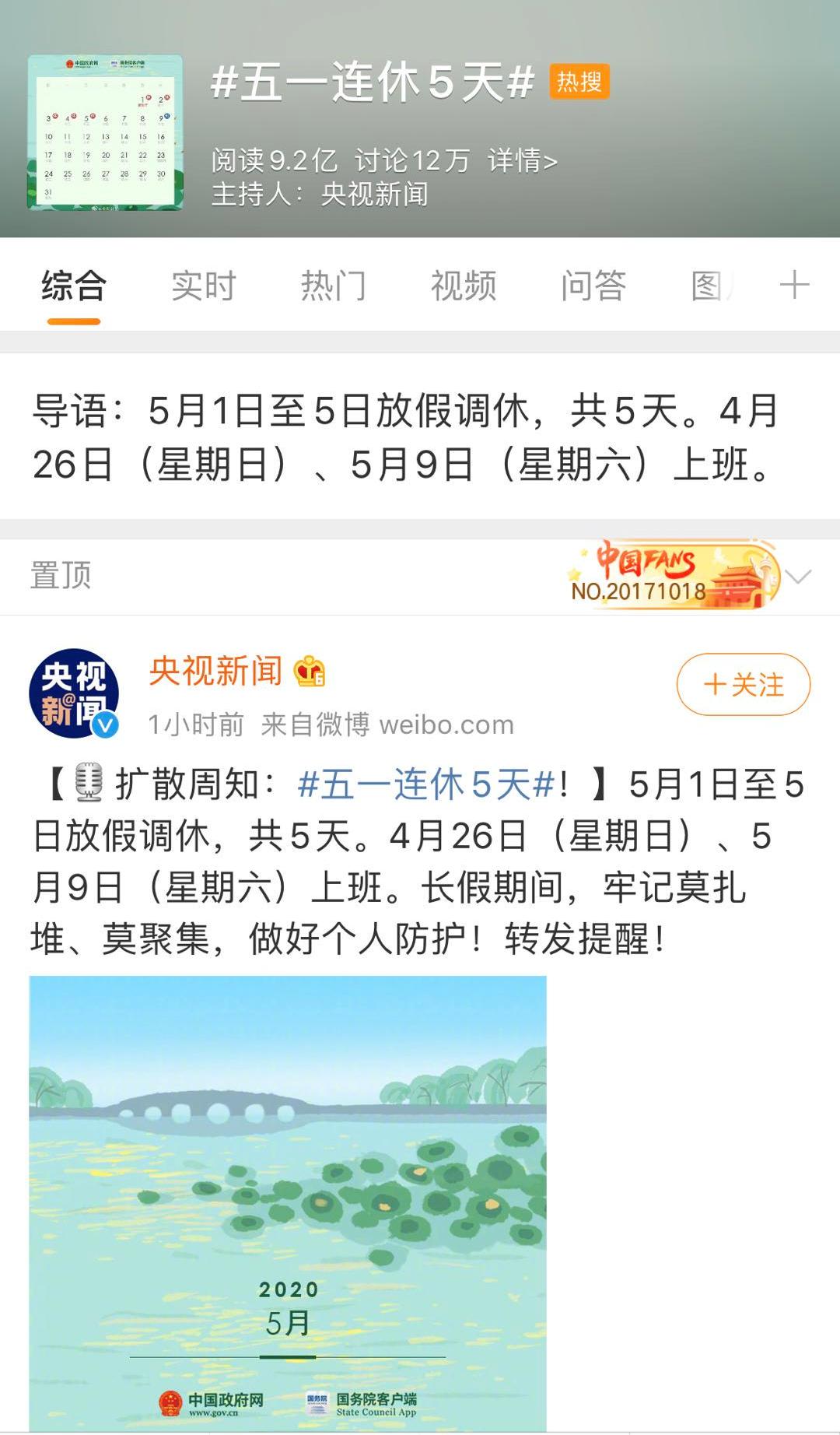The image size is (840, 1435).
Task: Open the 央视新闻 profile name
Action: [214, 673]
